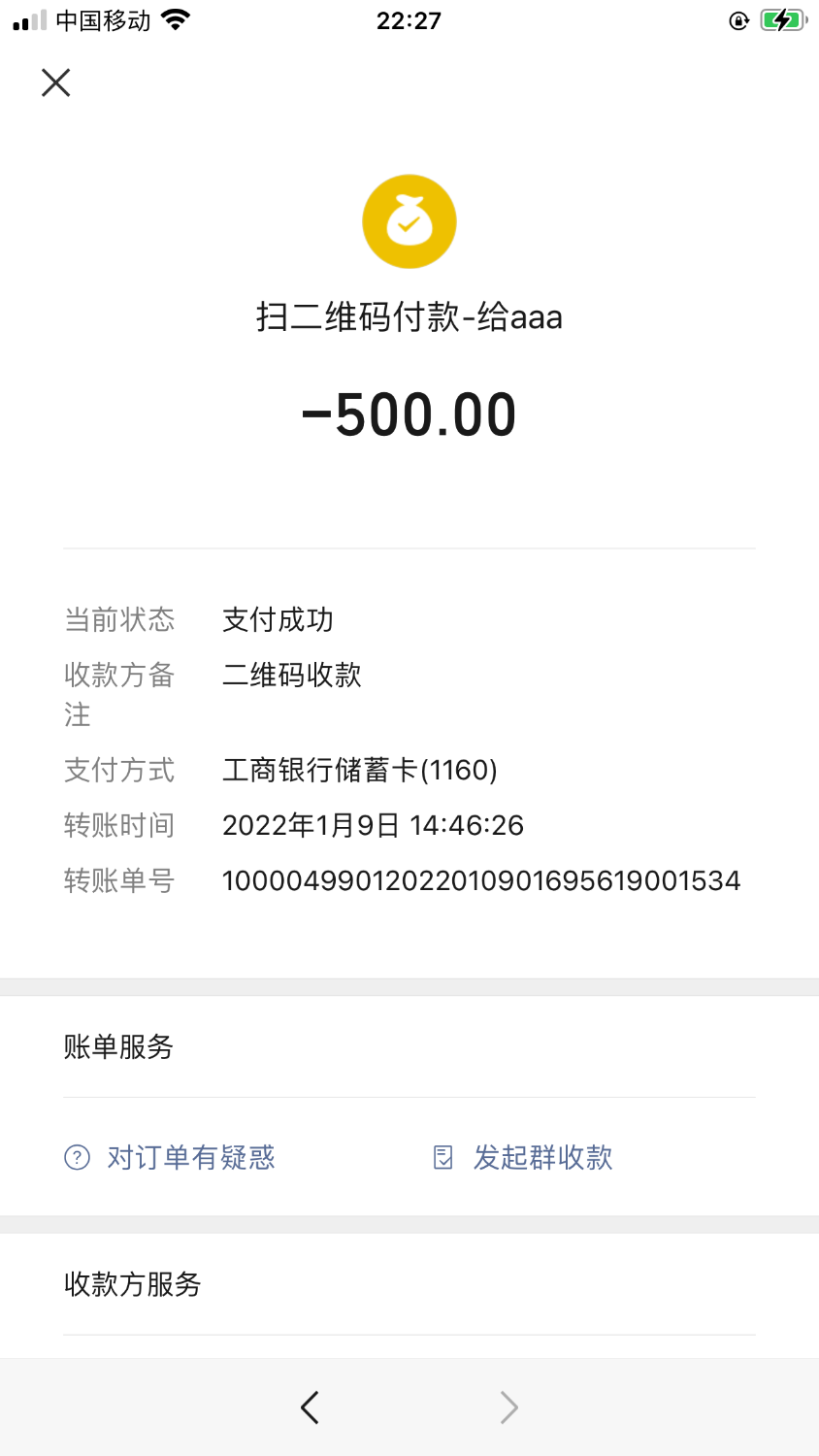Tap the payment status 支付成功
This screenshot has height=1456, width=819.
(277, 619)
